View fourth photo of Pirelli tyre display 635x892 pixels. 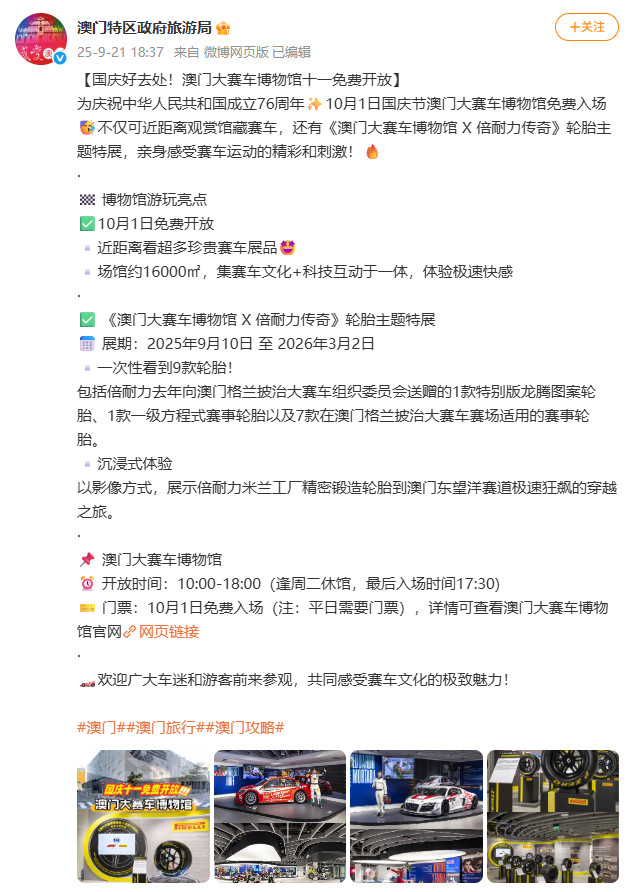tap(551, 816)
